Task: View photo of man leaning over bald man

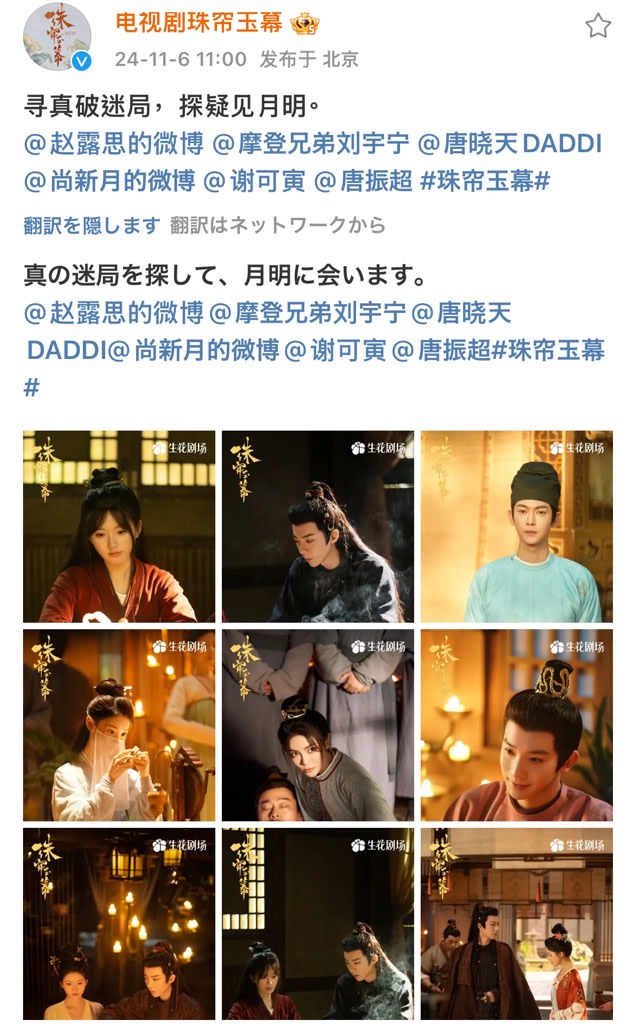Action: click(317, 725)
